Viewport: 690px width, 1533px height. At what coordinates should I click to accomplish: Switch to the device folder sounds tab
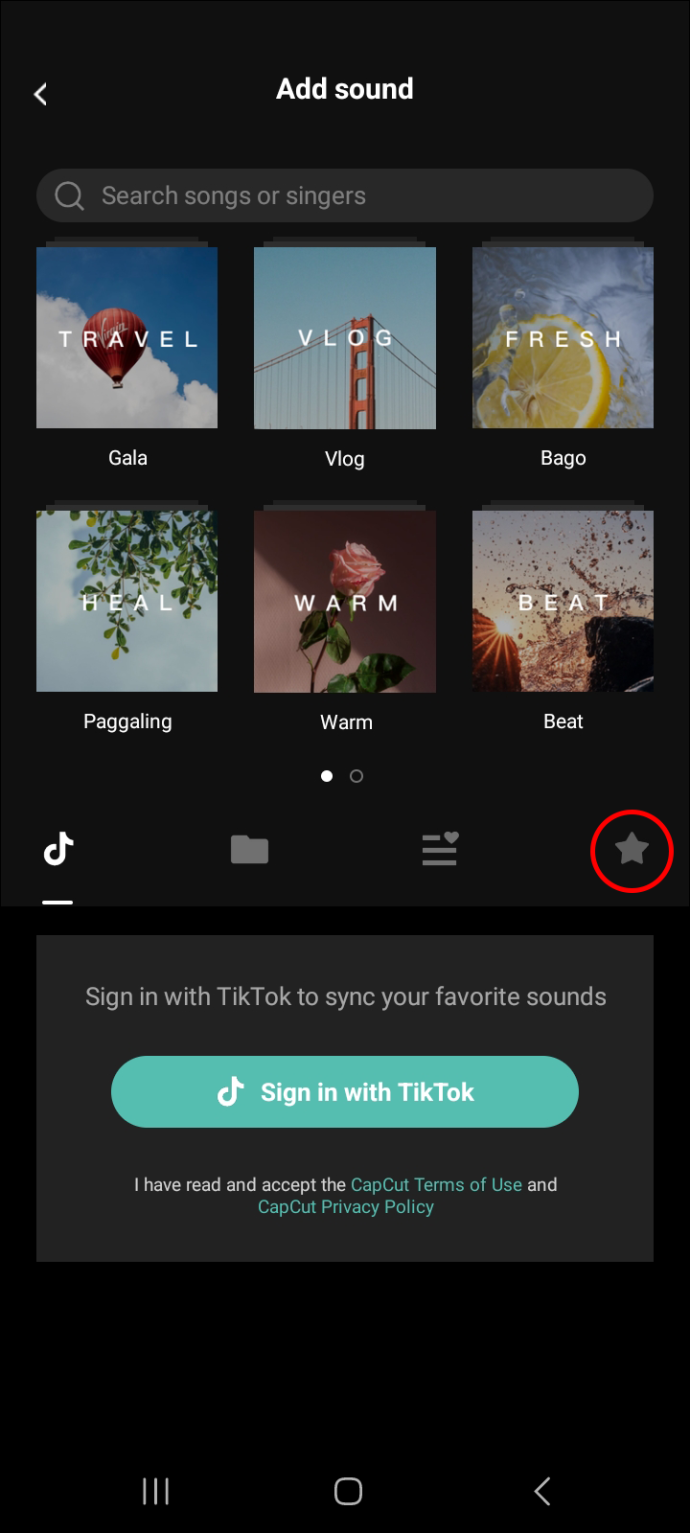[x=249, y=850]
